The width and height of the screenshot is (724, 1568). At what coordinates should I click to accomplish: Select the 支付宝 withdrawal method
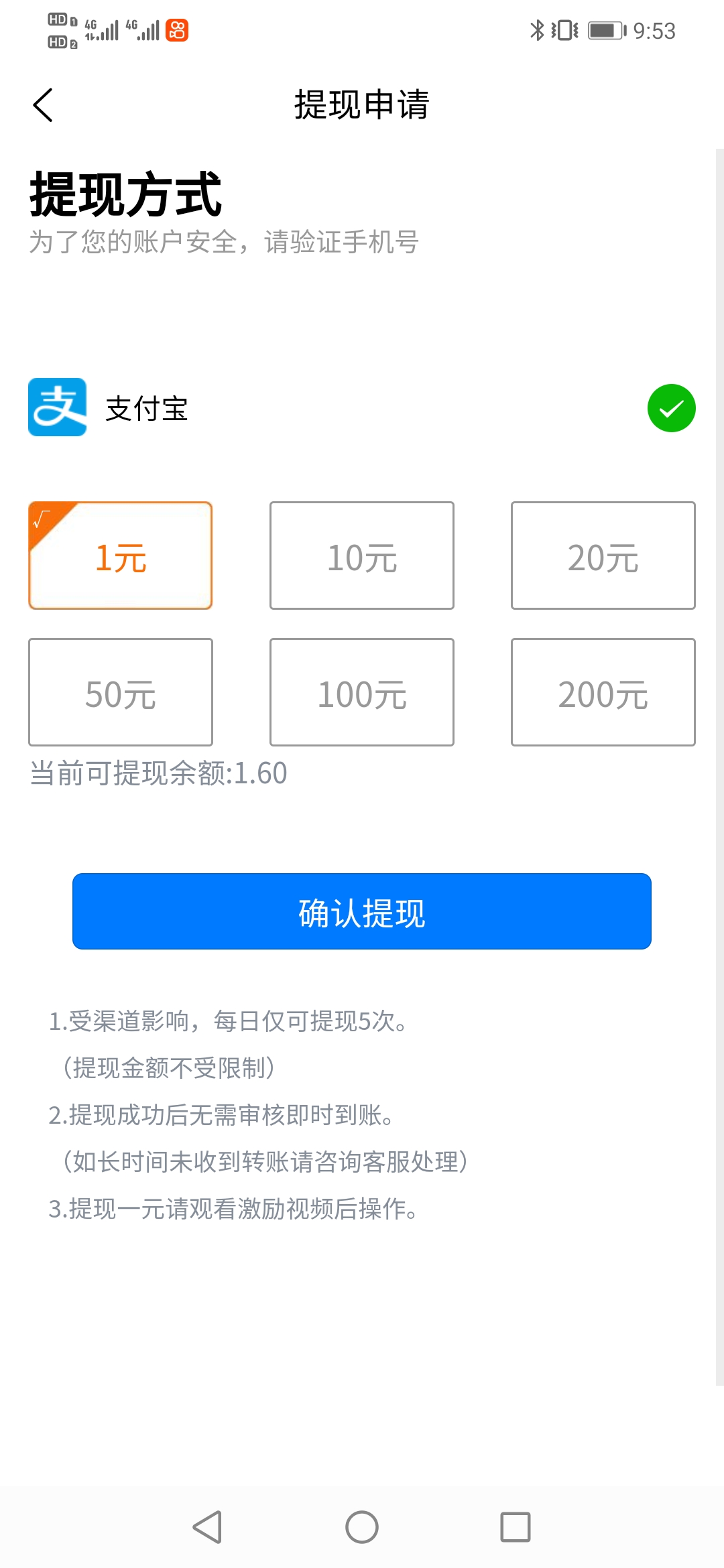pos(362,408)
